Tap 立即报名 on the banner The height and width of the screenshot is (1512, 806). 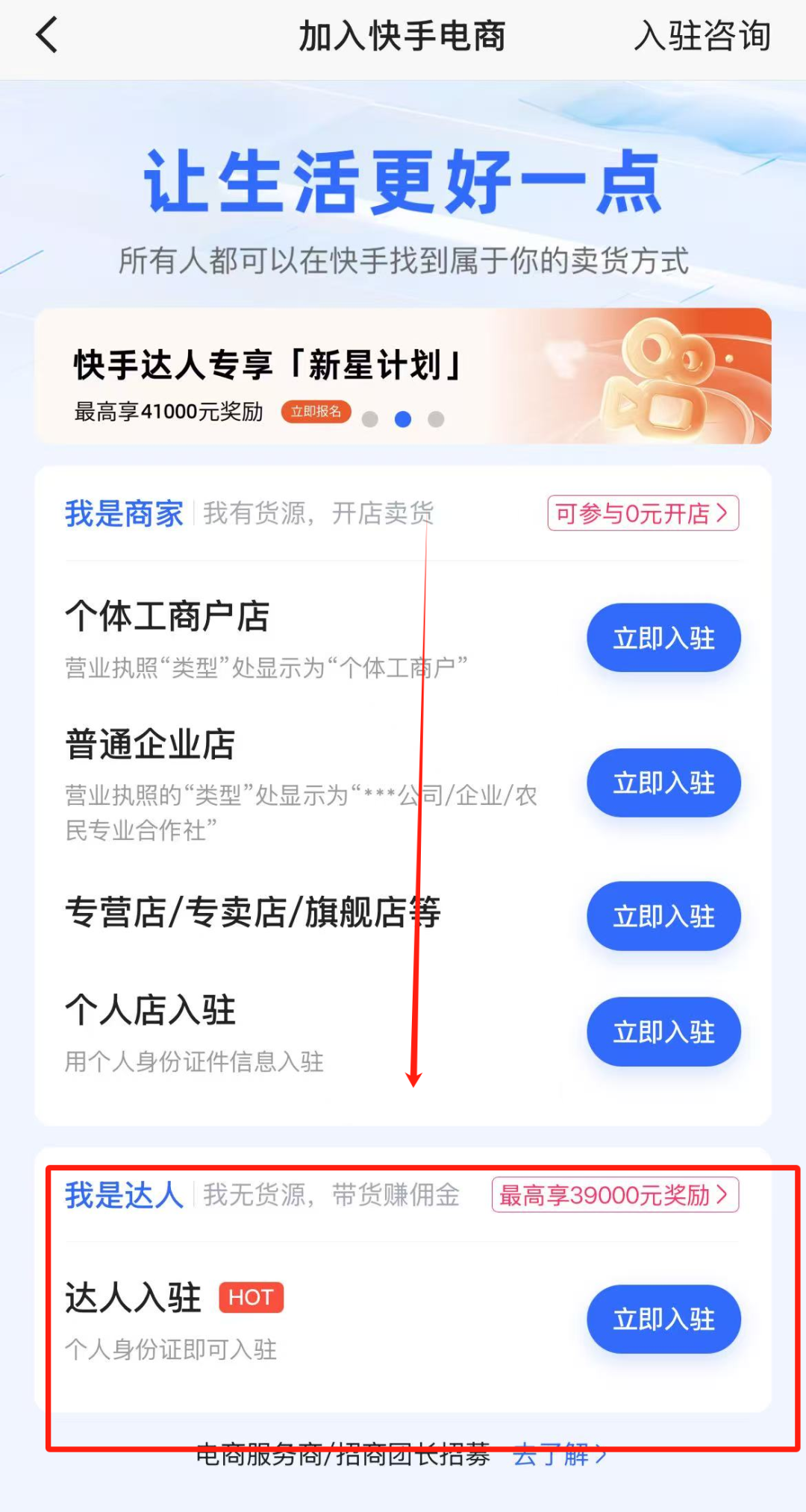click(316, 412)
